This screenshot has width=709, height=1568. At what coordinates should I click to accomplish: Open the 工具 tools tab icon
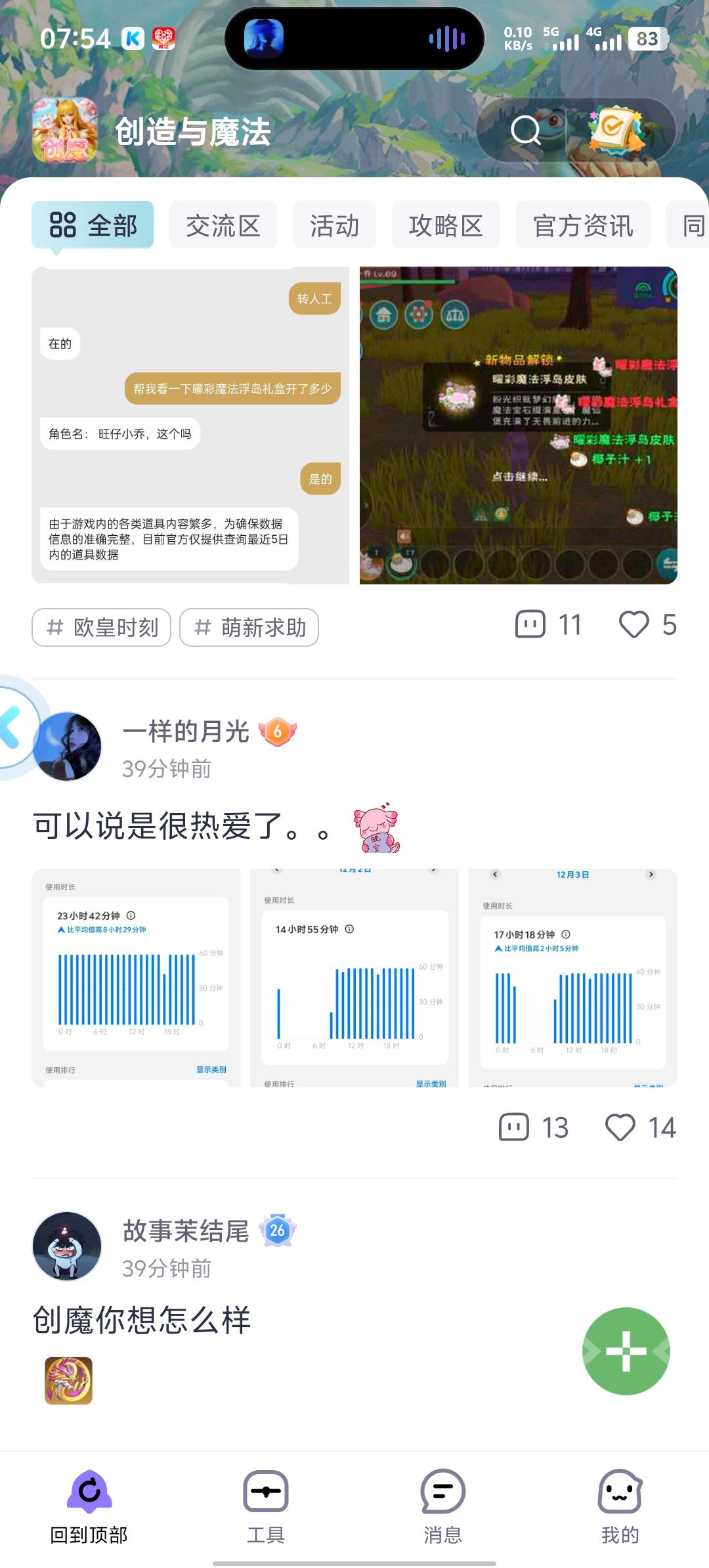(x=267, y=1491)
